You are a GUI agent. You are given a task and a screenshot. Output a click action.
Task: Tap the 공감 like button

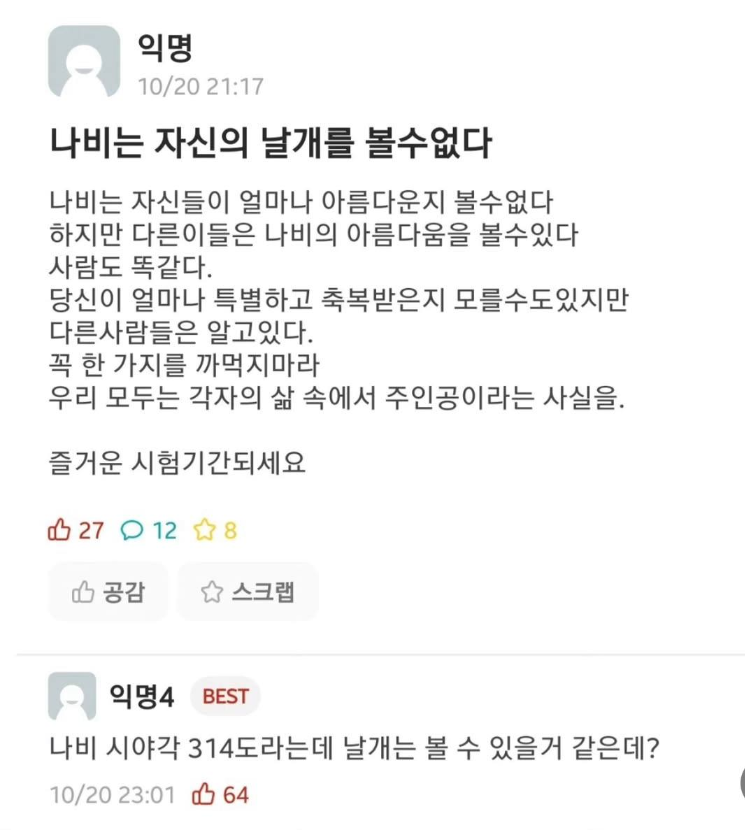108,592
